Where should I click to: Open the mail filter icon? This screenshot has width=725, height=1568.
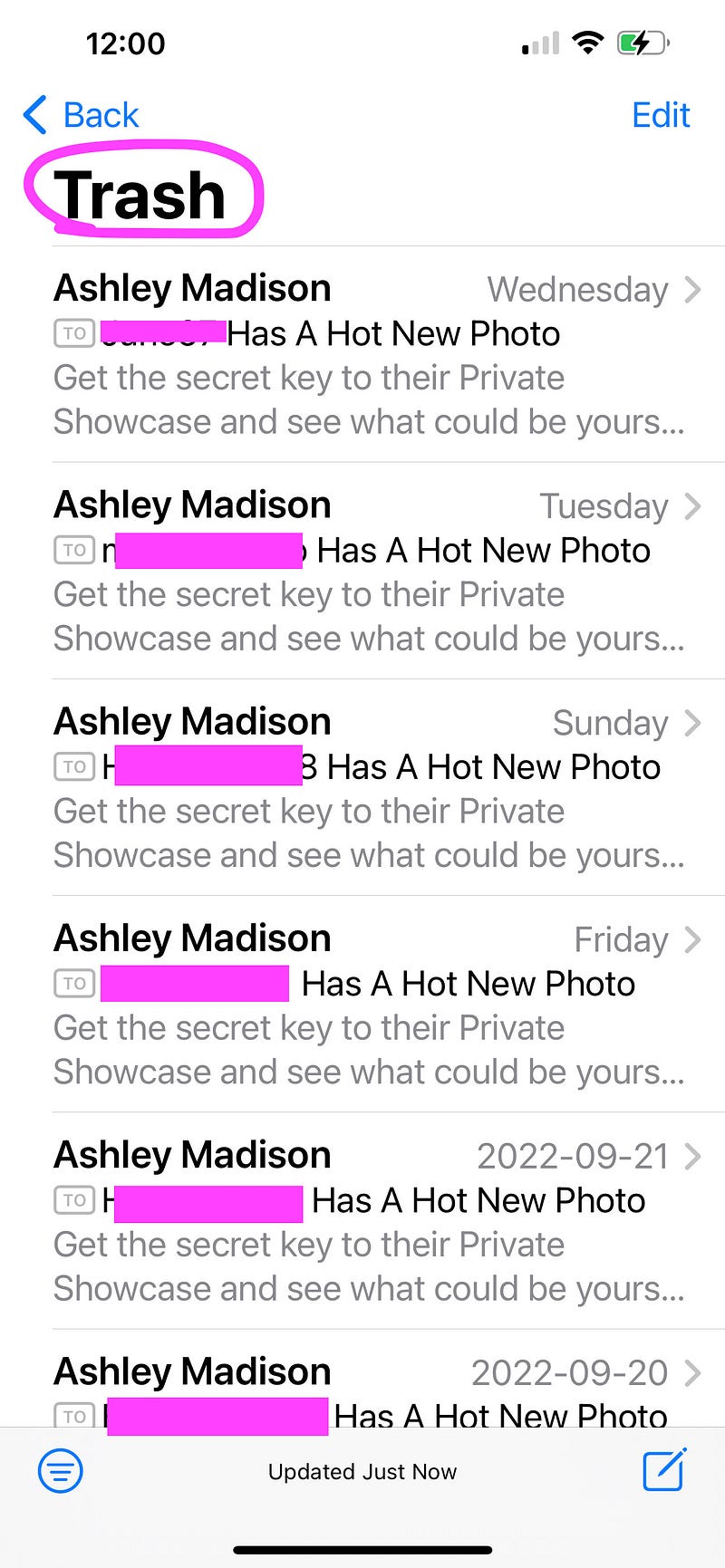[x=61, y=1471]
